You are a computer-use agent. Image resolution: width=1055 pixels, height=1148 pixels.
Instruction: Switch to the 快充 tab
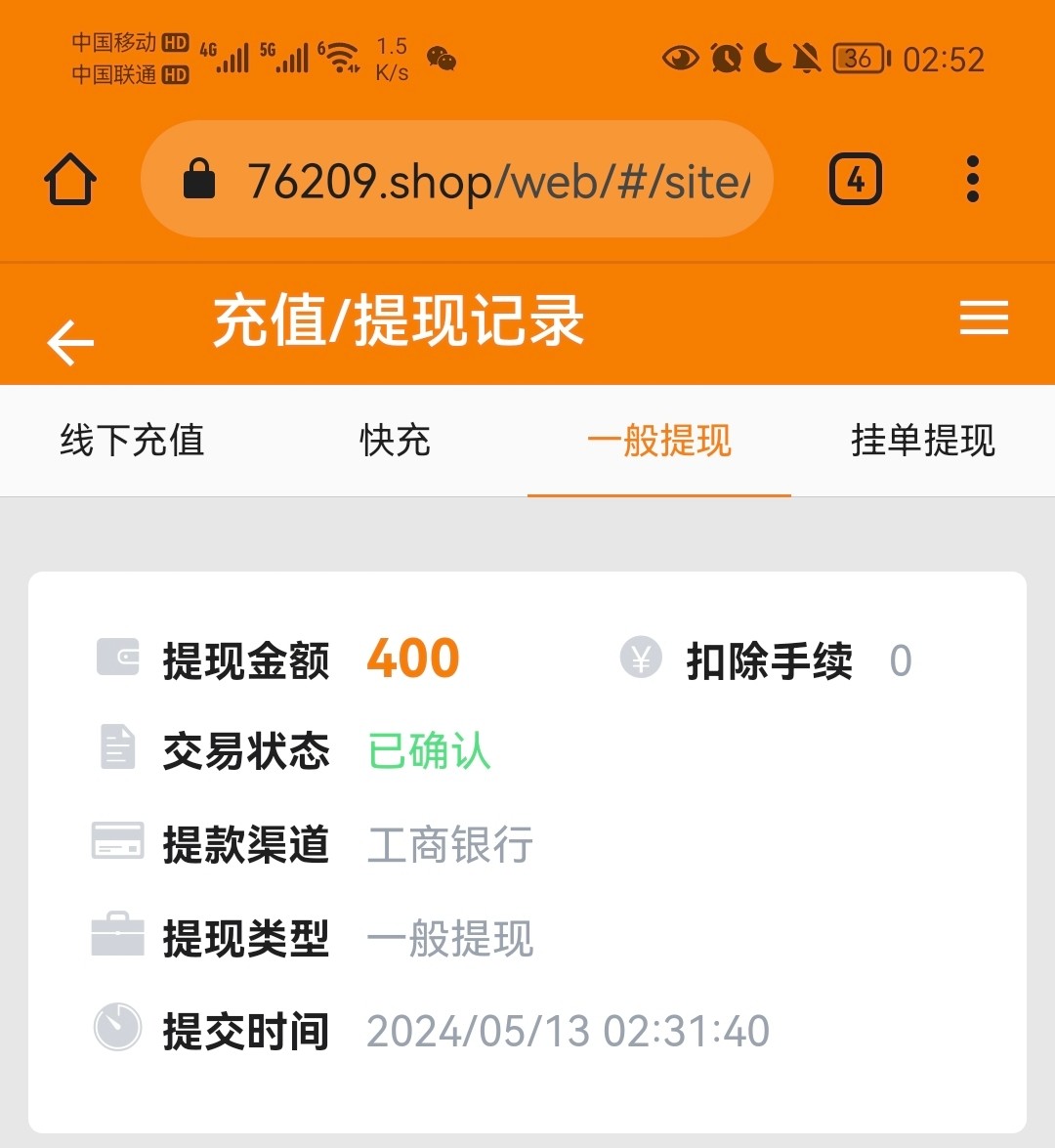click(x=395, y=441)
